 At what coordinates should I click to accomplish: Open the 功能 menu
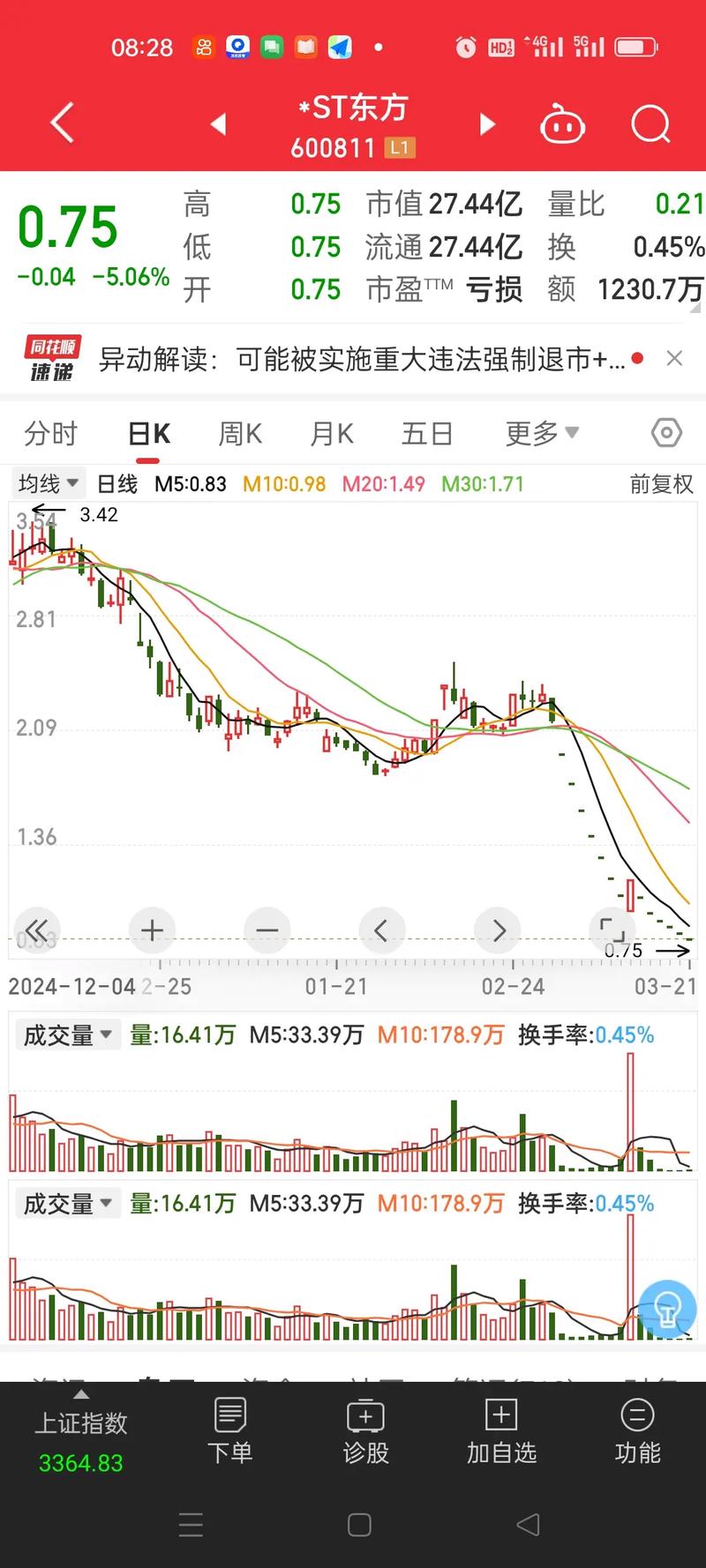[x=637, y=1432]
